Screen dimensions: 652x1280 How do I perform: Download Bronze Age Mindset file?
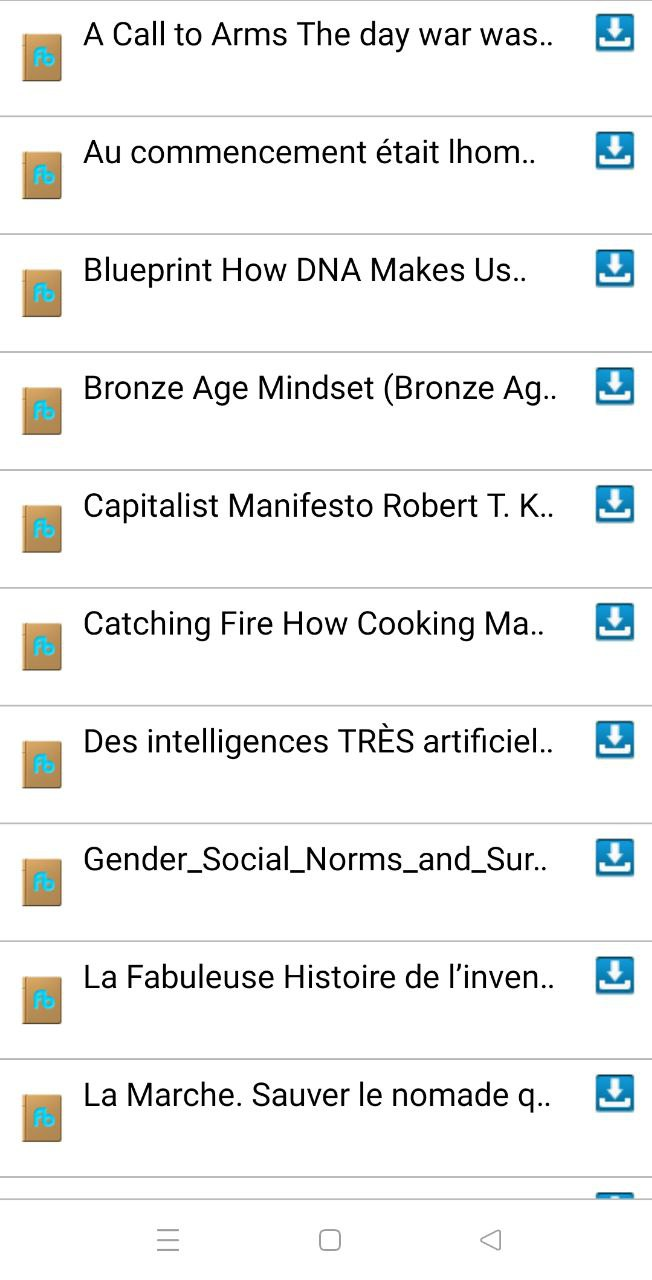614,387
